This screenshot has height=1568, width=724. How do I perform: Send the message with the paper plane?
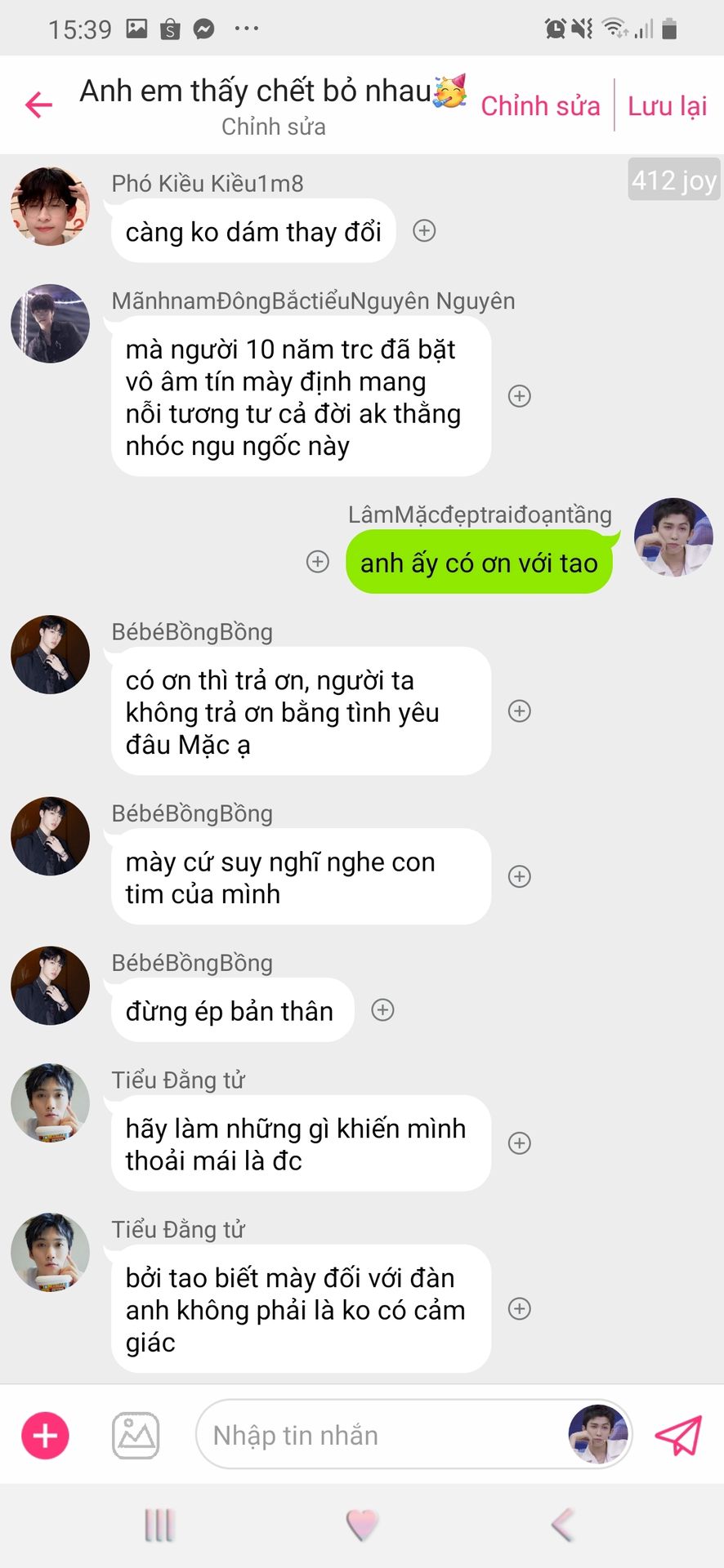[x=678, y=1435]
